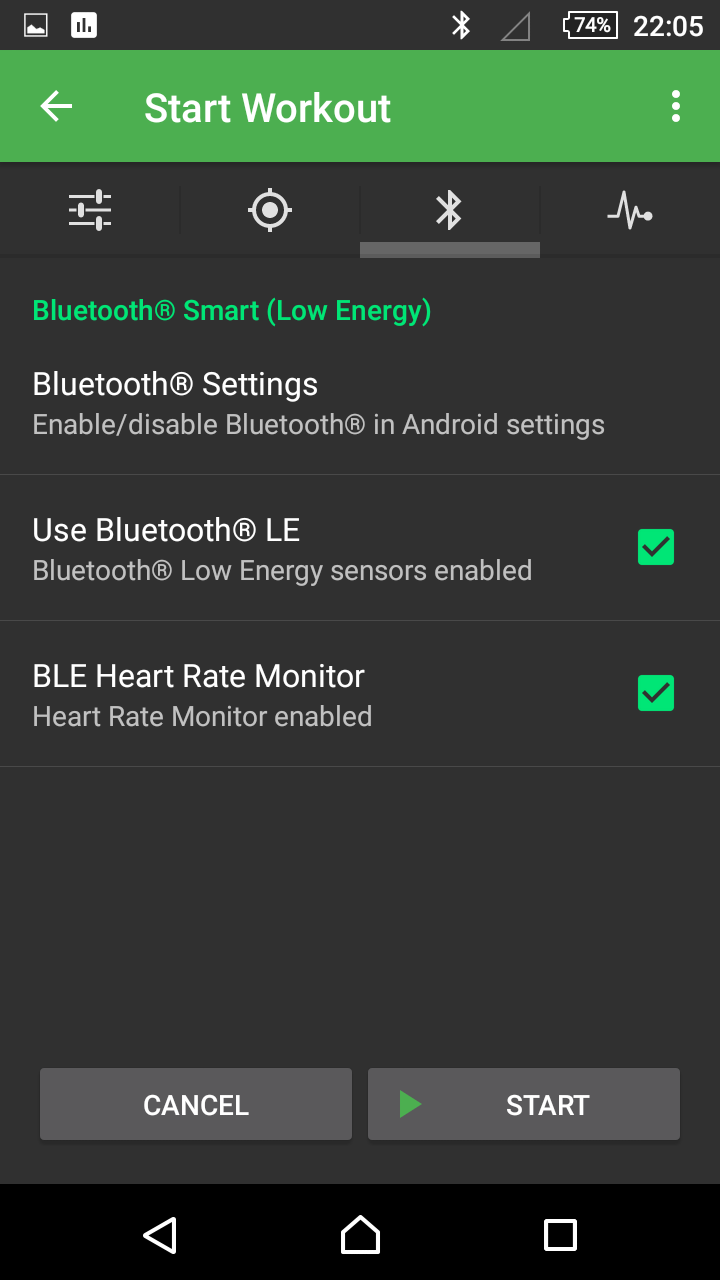The image size is (720, 1280).
Task: Open recent apps from navigation bar
Action: click(x=560, y=1235)
